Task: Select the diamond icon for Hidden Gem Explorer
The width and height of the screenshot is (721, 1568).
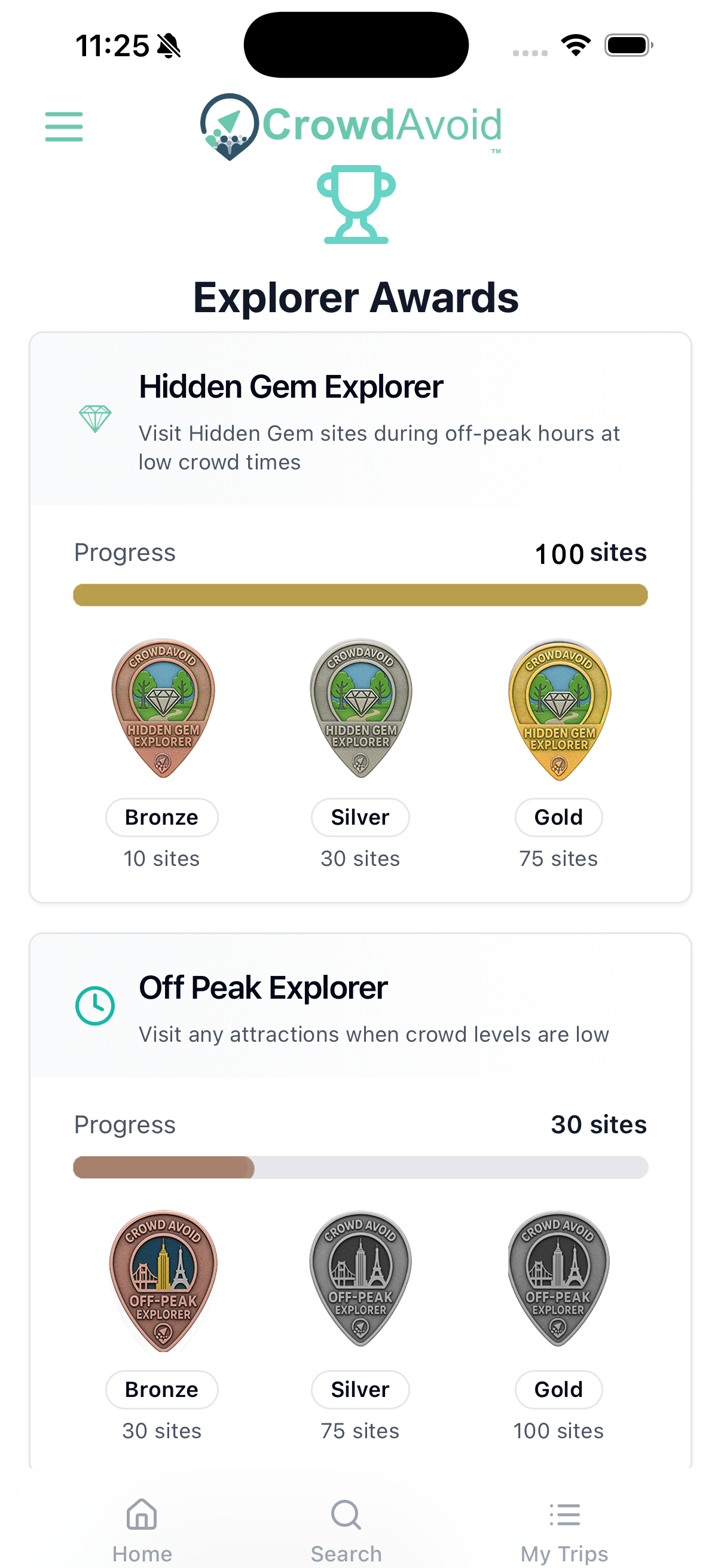Action: tap(95, 418)
